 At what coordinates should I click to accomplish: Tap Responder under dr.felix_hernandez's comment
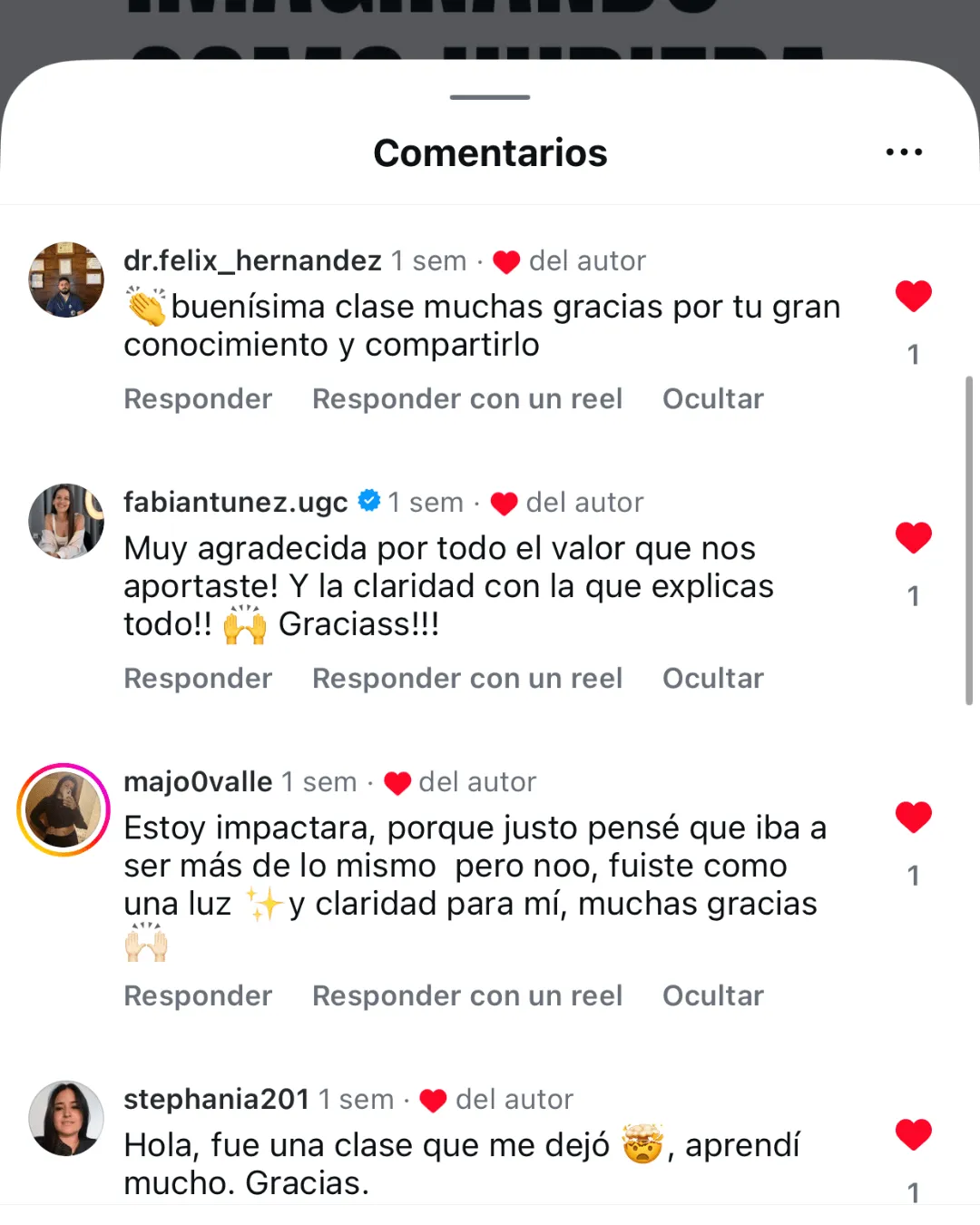coord(198,399)
